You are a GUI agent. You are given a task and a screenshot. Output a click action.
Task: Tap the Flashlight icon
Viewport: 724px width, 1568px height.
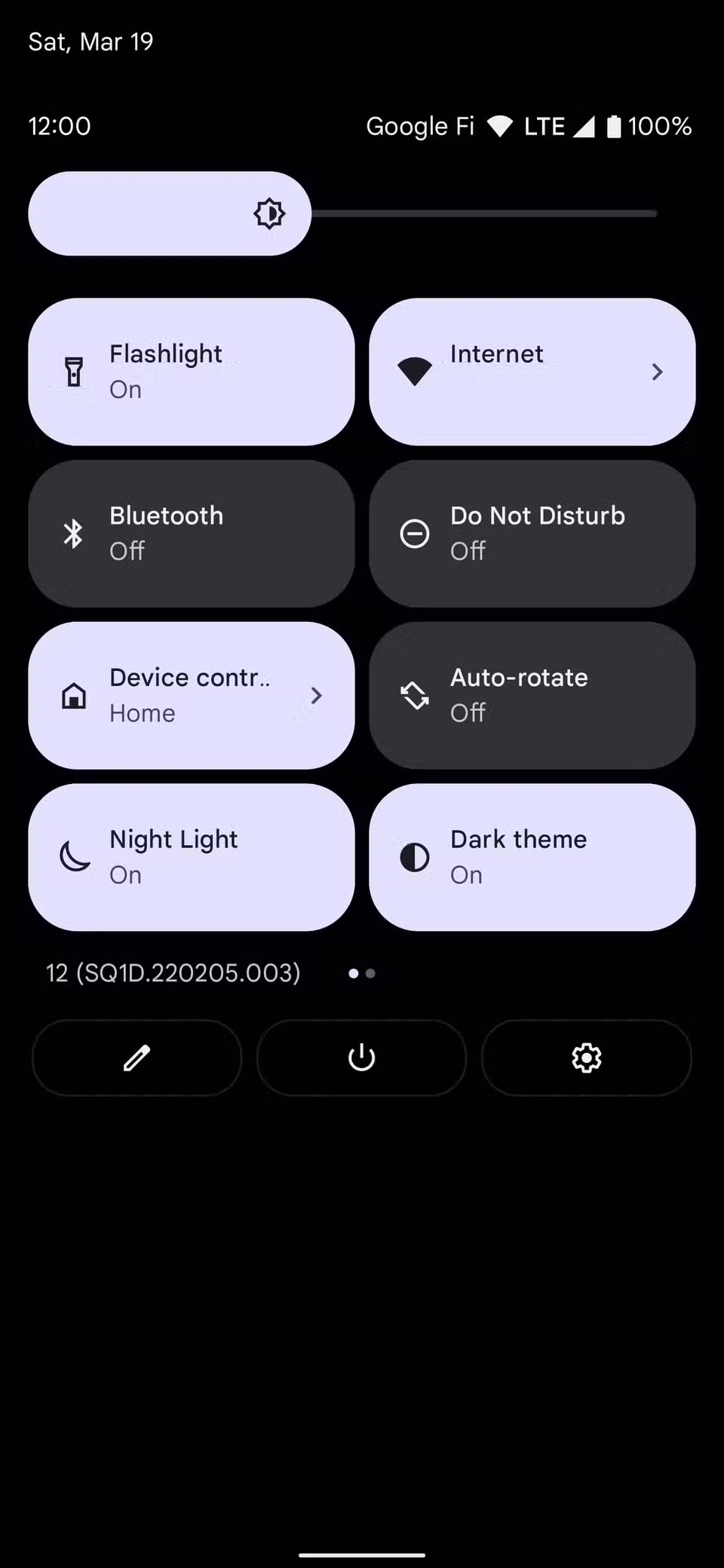pos(73,371)
